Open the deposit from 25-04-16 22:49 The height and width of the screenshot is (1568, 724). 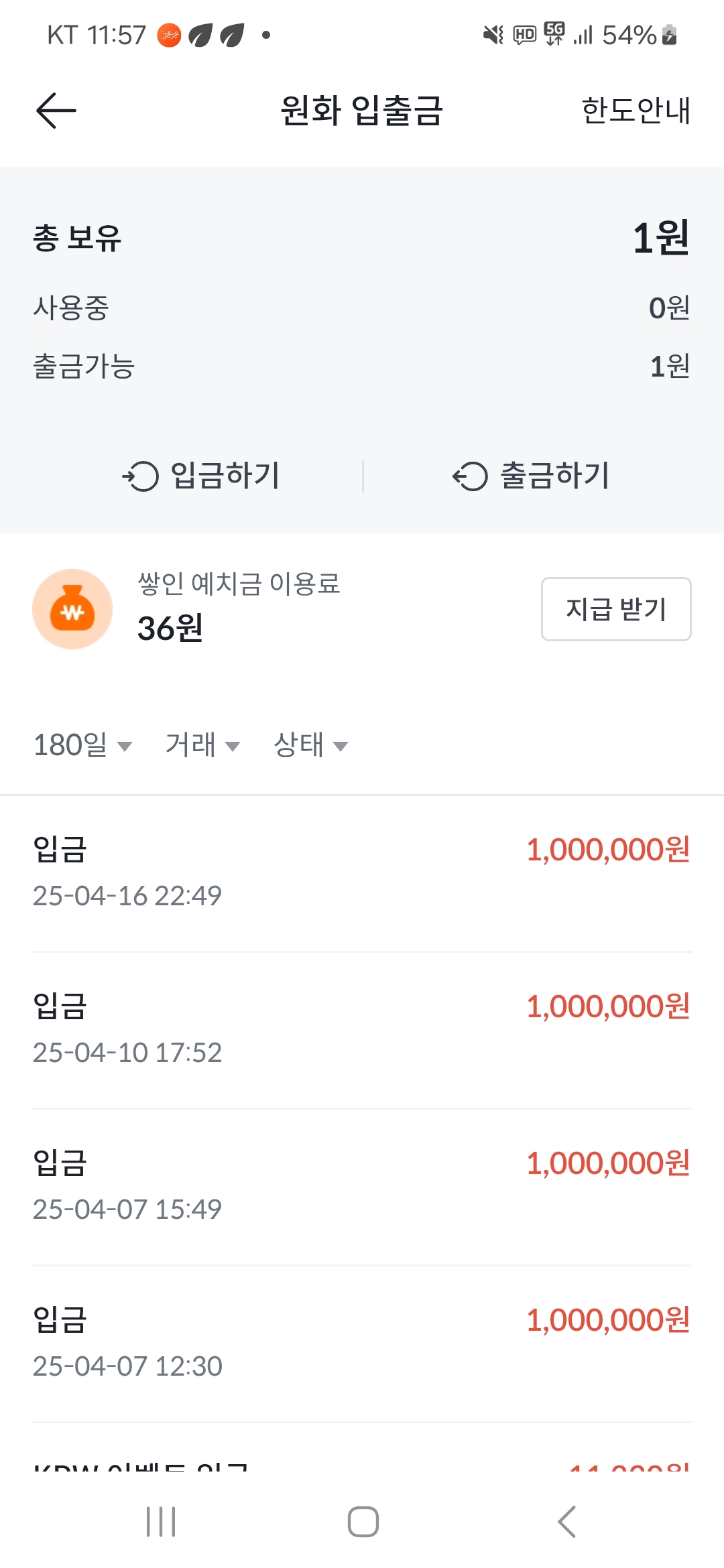coord(362,872)
